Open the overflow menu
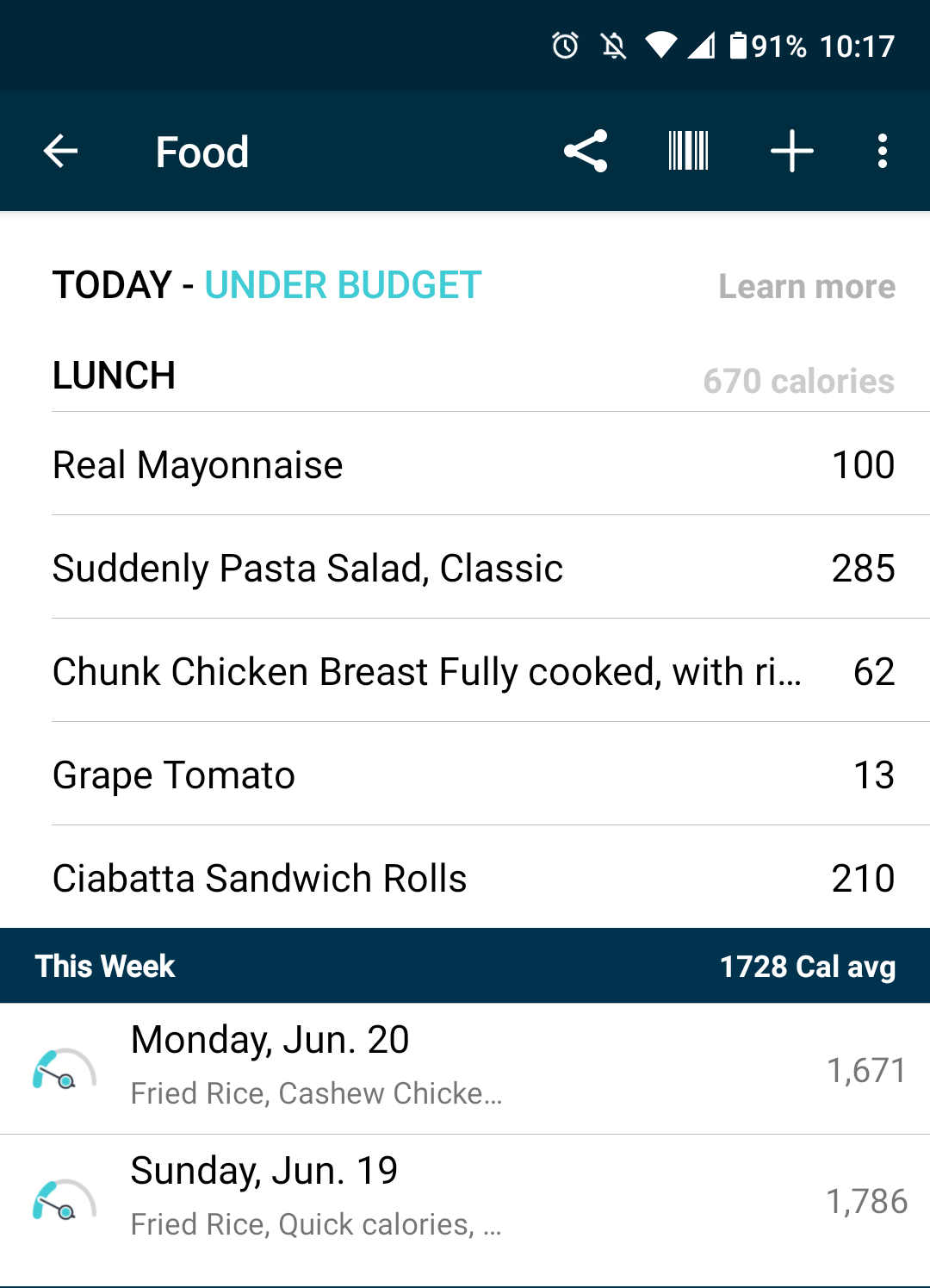 pos(883,151)
